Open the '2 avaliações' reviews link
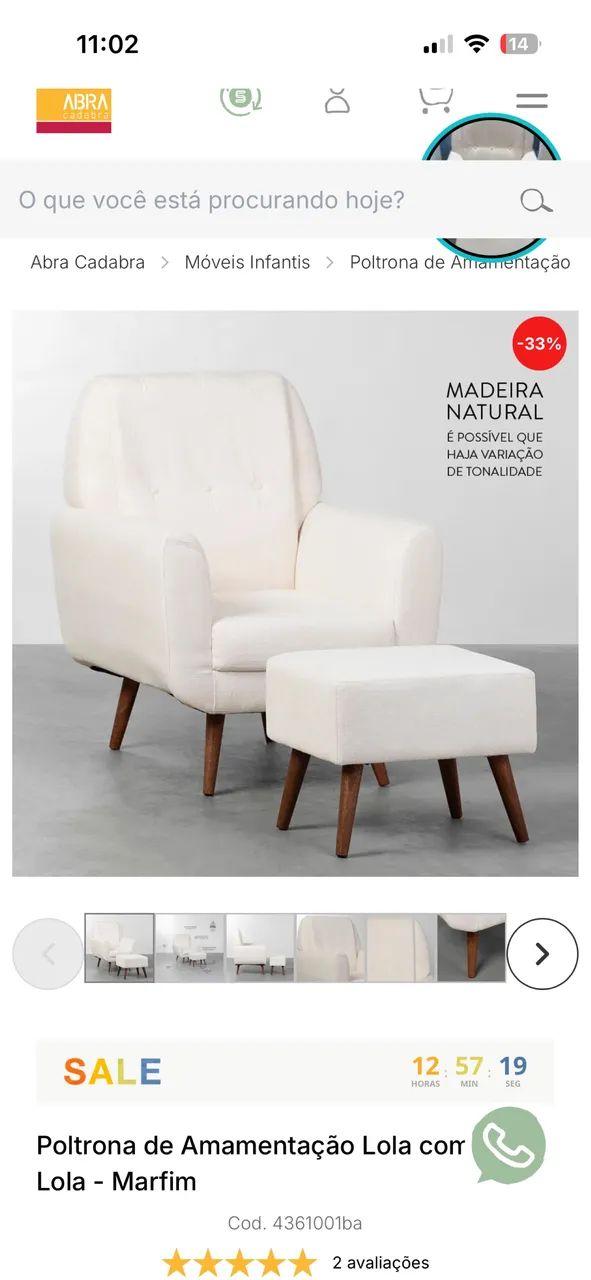This screenshot has height=1280, width=591. tap(381, 1263)
